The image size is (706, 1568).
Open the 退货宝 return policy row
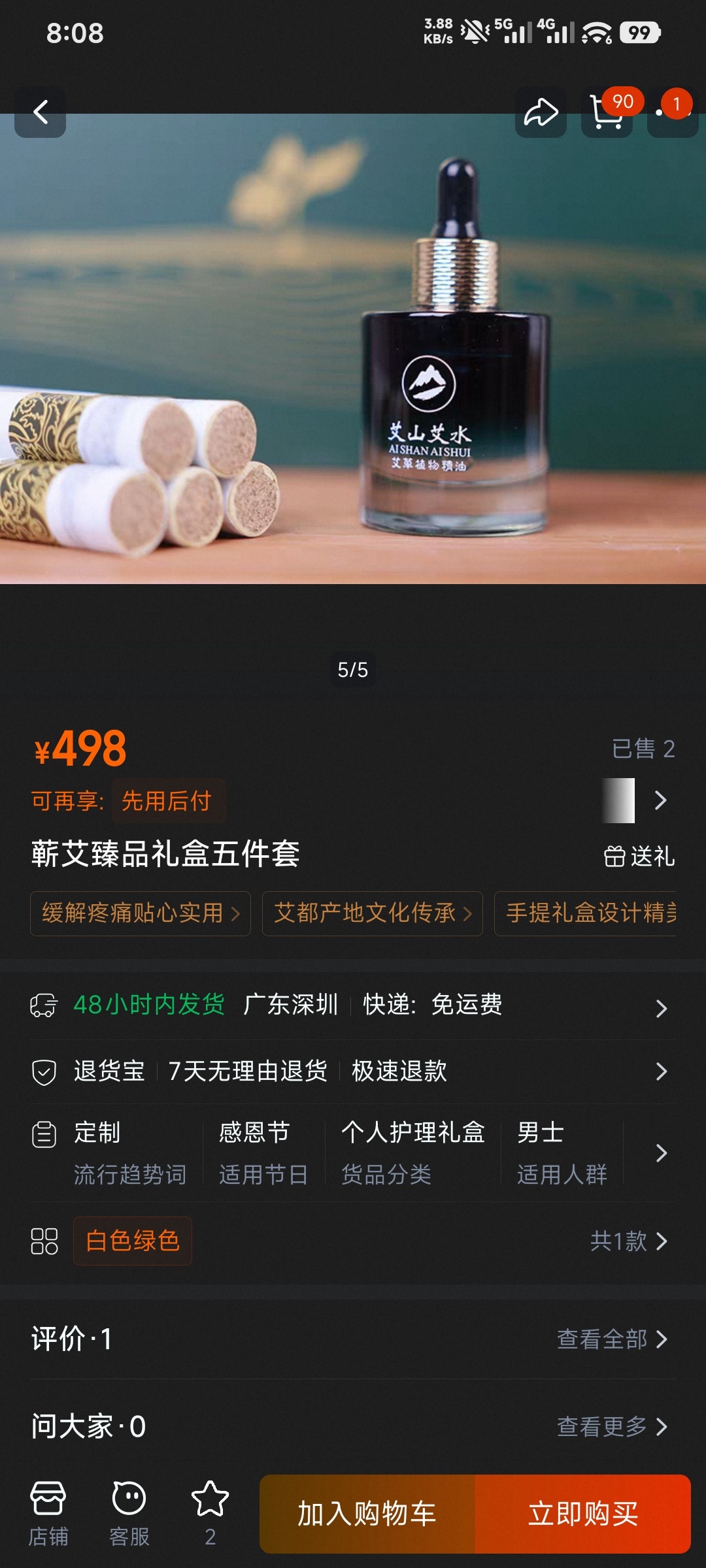click(x=353, y=1071)
